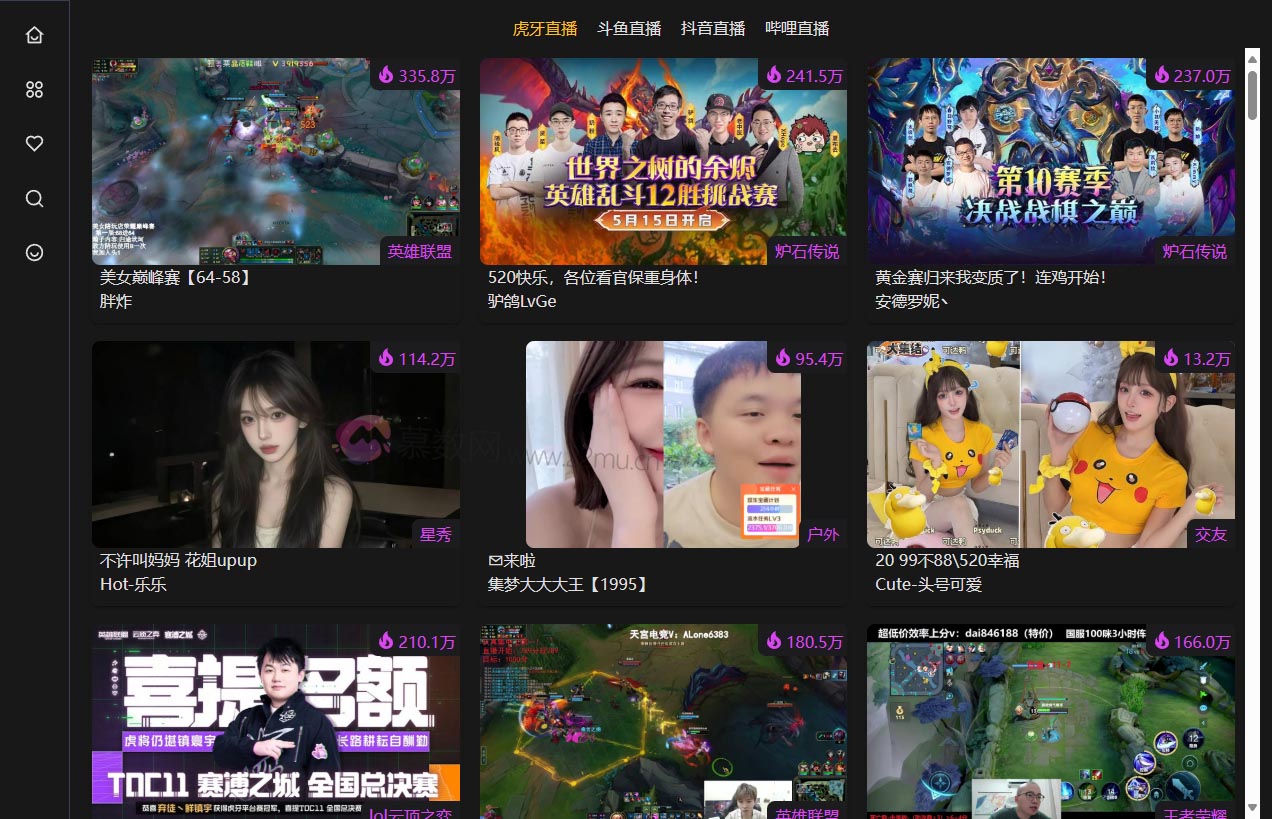Open the search magnifier icon
This screenshot has height=819, width=1272.
(x=34, y=199)
